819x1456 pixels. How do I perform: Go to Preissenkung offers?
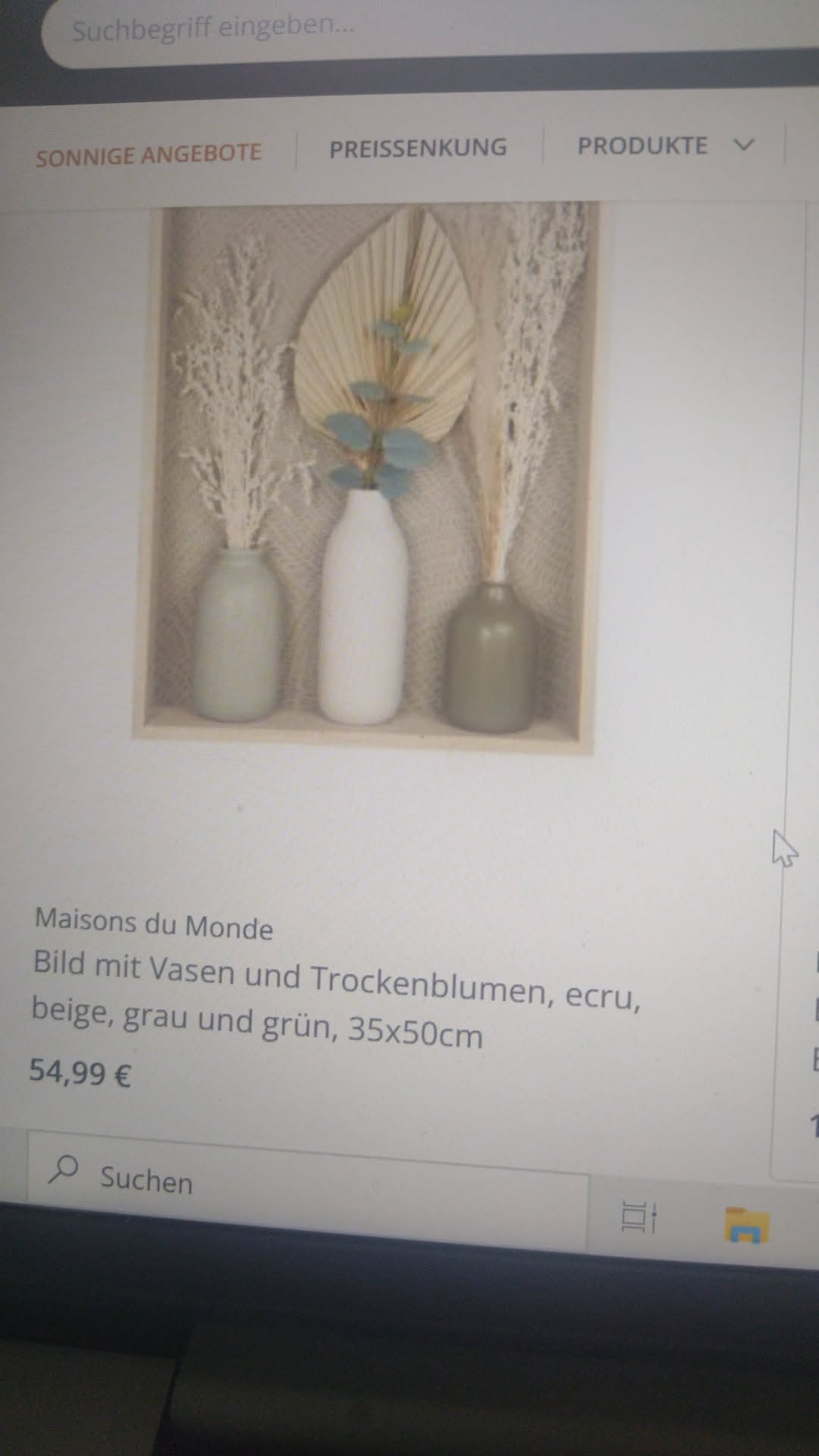(x=418, y=148)
